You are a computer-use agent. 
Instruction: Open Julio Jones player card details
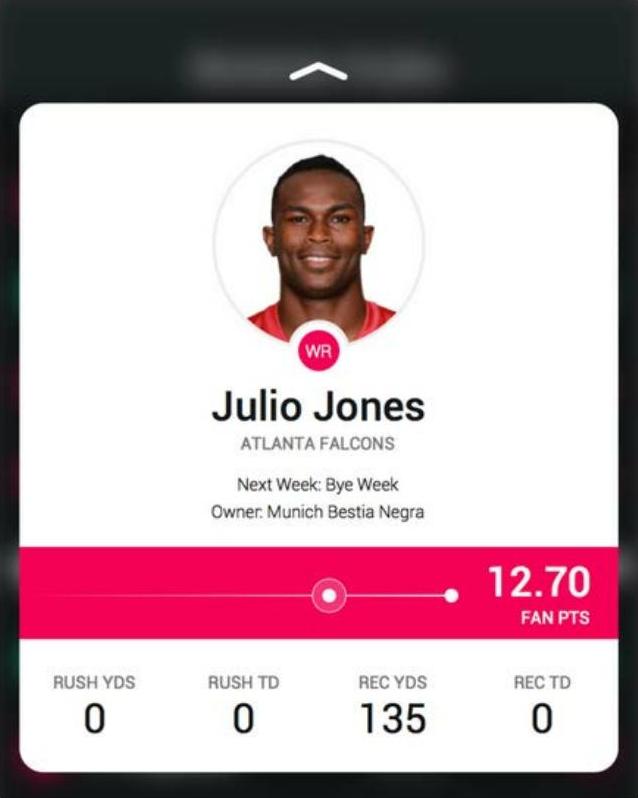click(x=318, y=407)
